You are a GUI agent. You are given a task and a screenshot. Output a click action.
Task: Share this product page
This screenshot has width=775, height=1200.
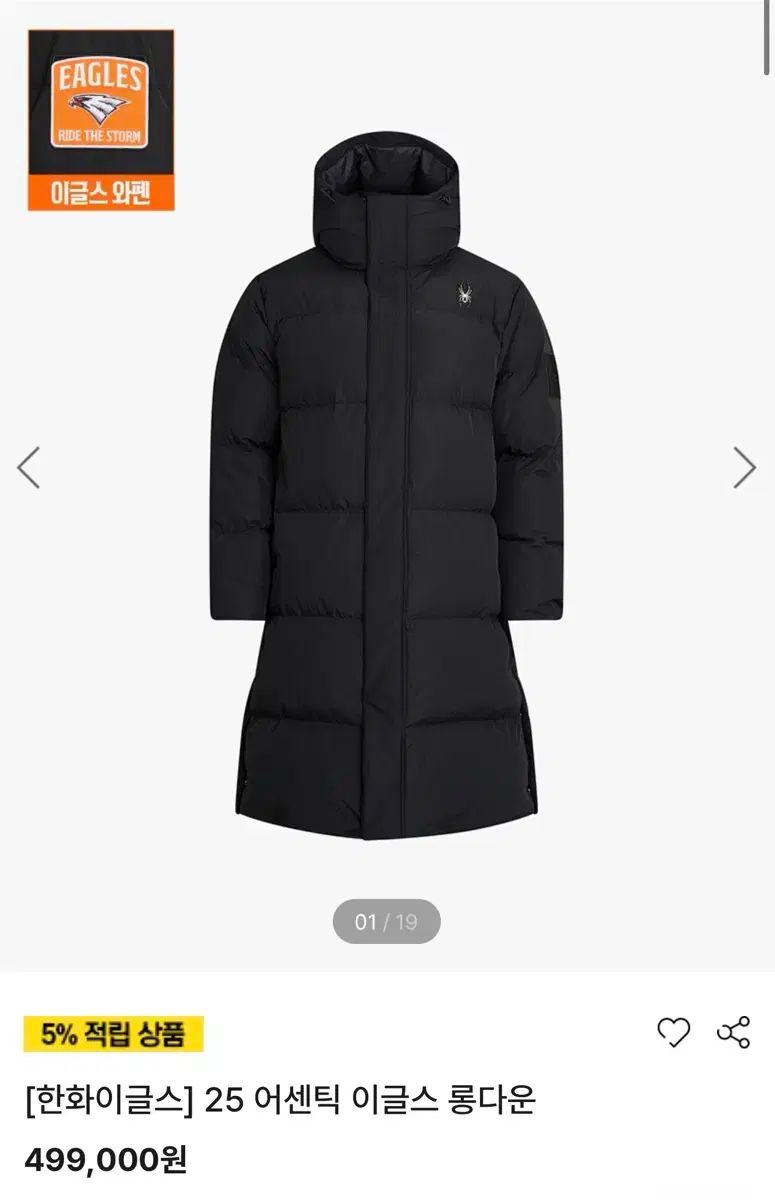coord(734,1032)
